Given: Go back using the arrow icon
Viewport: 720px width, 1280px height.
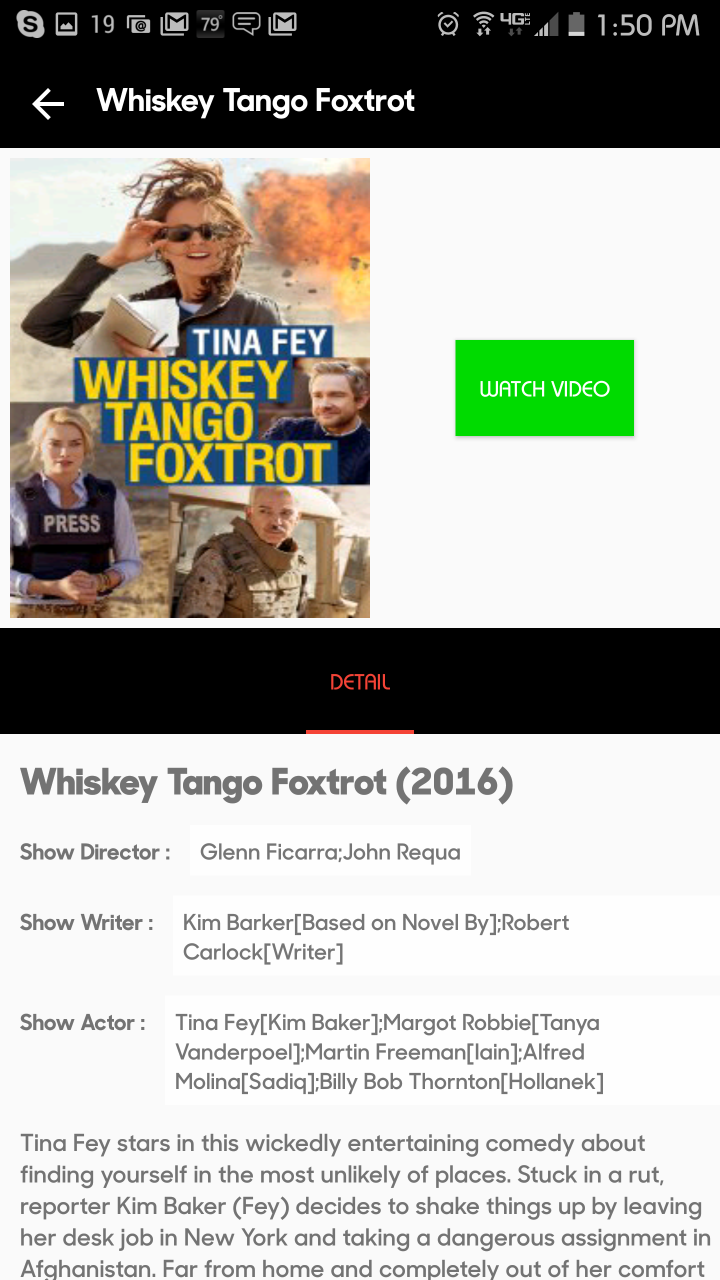Looking at the screenshot, I should (47, 103).
